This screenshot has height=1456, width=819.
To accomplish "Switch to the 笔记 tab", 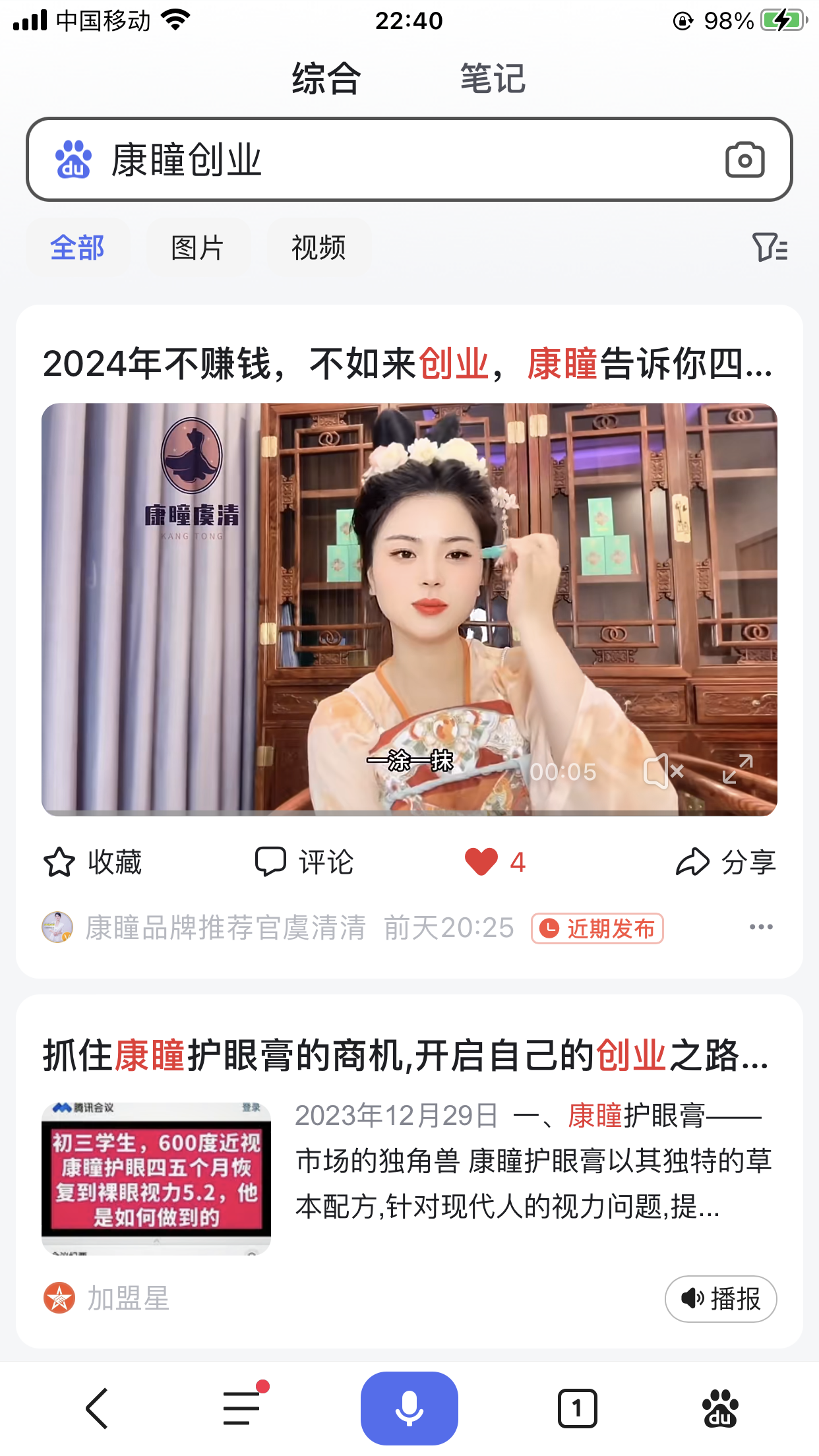I will click(x=492, y=79).
